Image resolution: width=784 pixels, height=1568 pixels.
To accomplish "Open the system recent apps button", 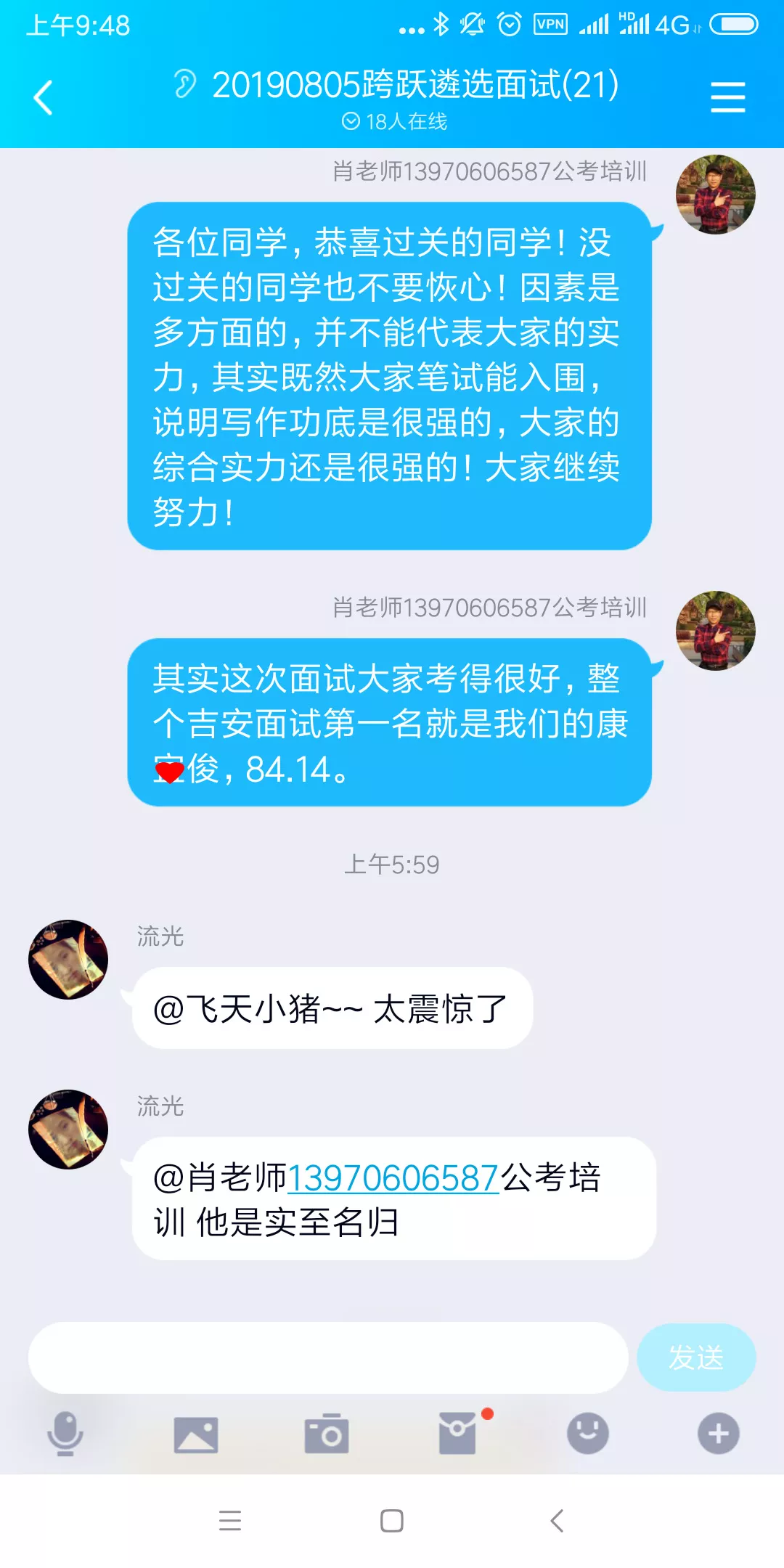I will (230, 1520).
